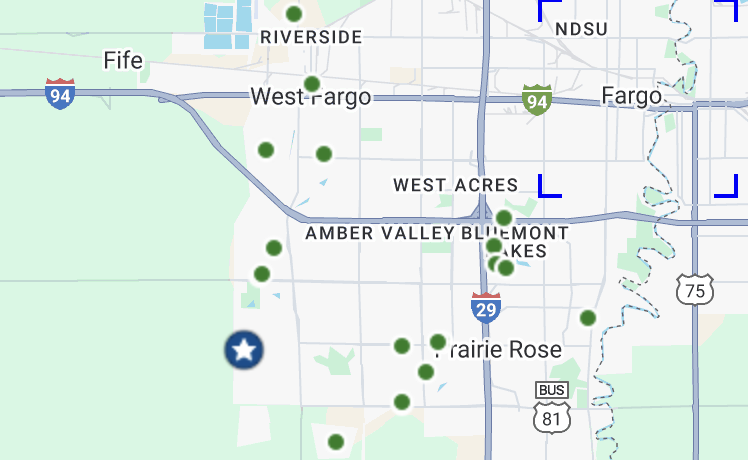Select the green marker touching the Prairie Rose label
The image size is (748, 460).
click(438, 342)
